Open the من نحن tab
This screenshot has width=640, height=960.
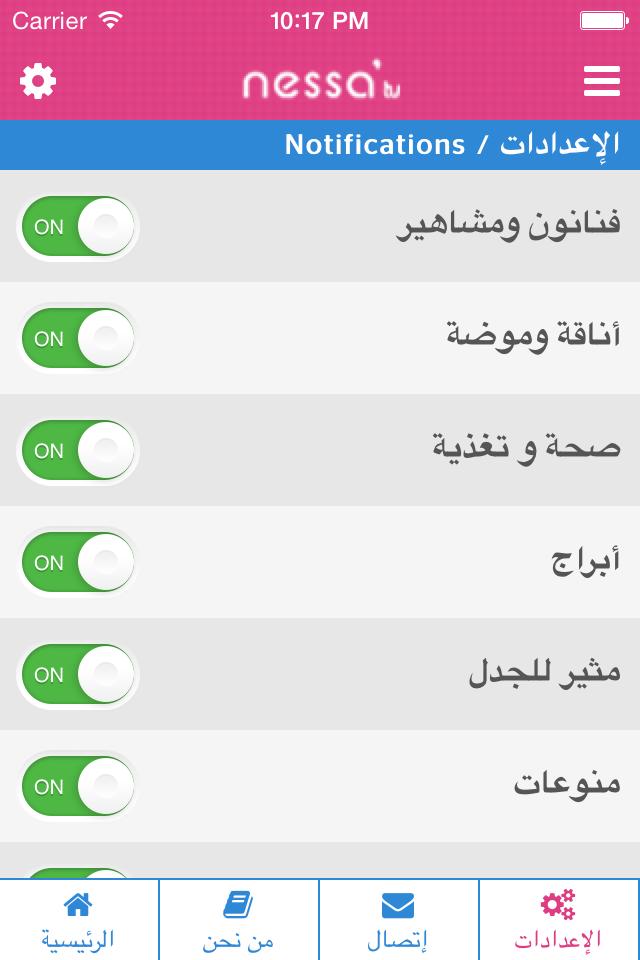tap(239, 920)
